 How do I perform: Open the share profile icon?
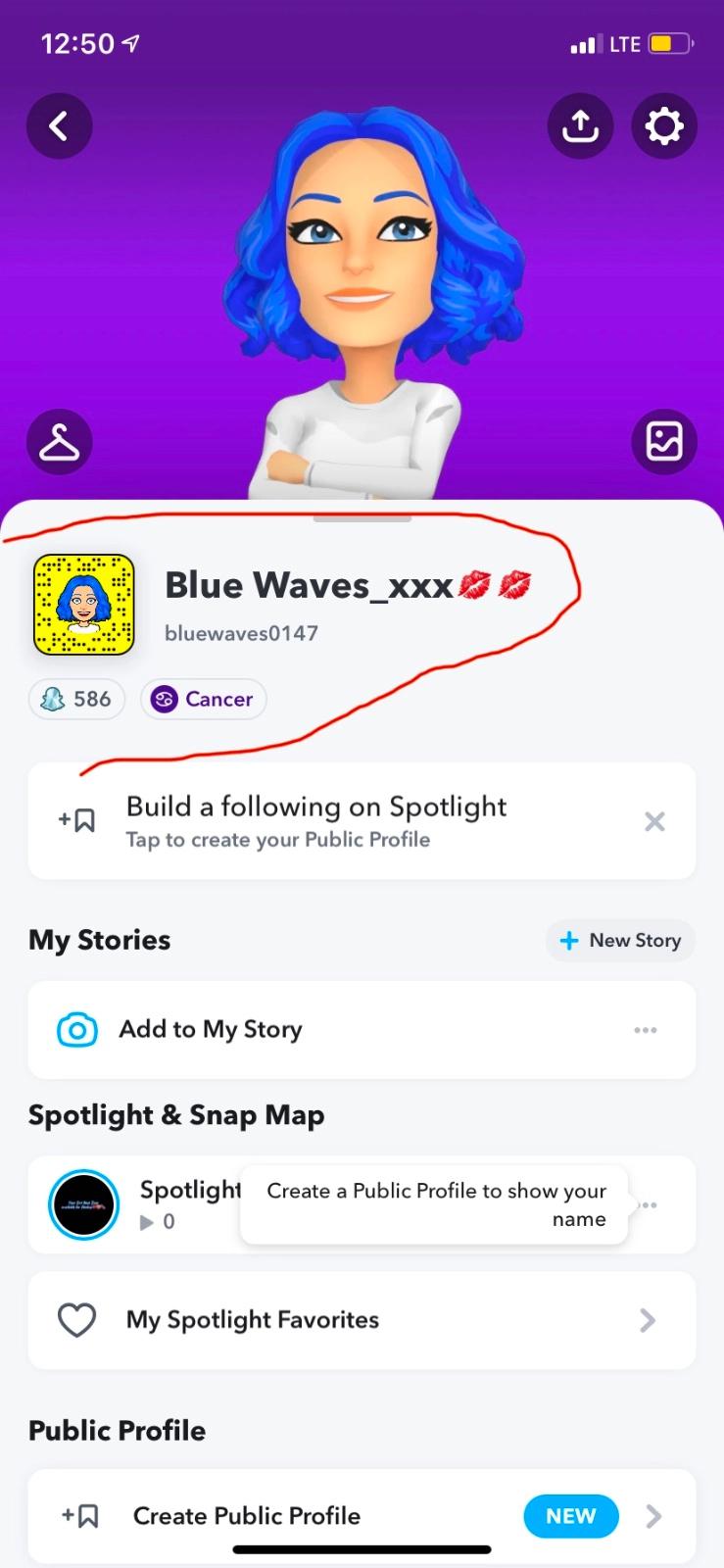[580, 125]
